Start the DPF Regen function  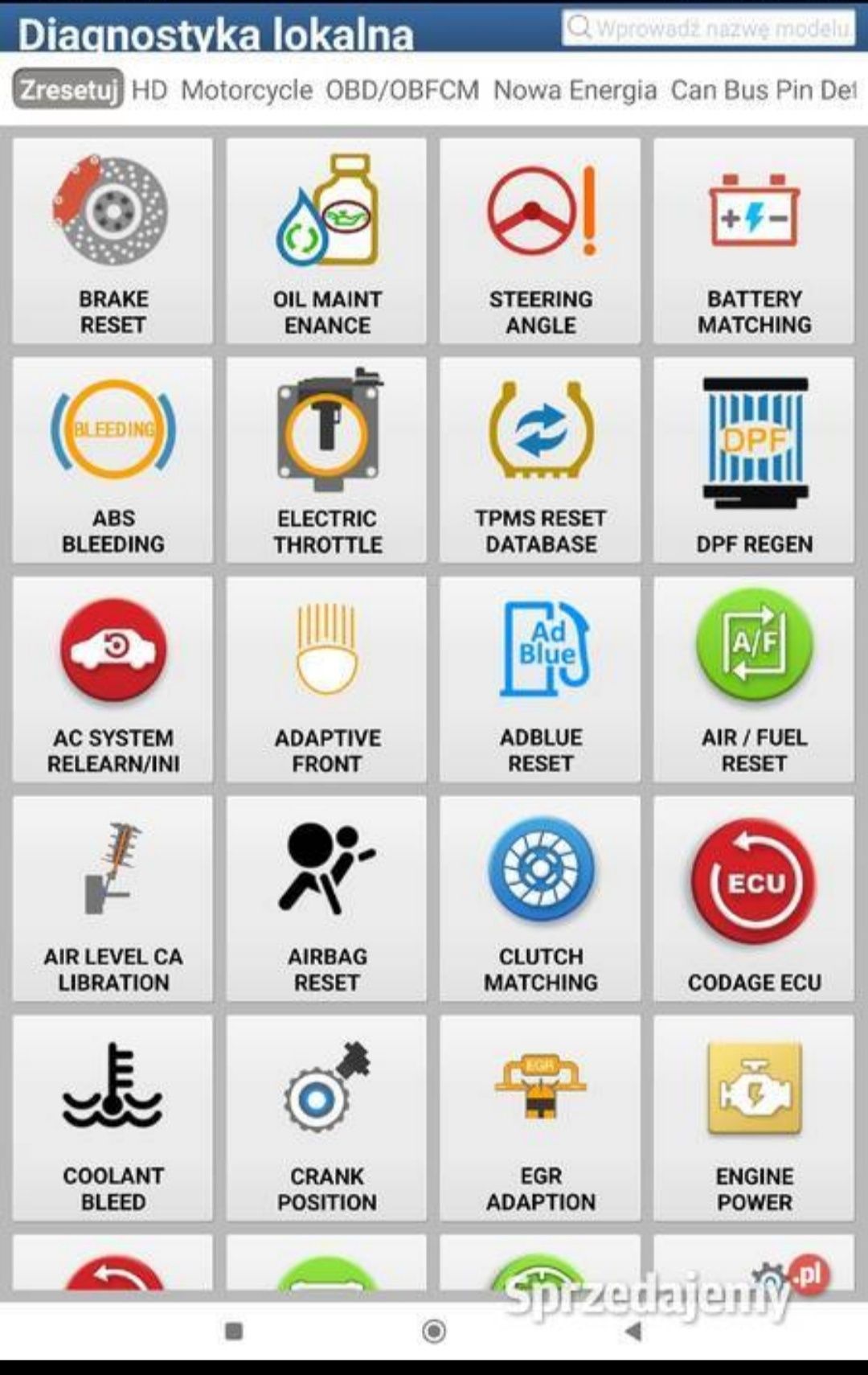pos(754,460)
